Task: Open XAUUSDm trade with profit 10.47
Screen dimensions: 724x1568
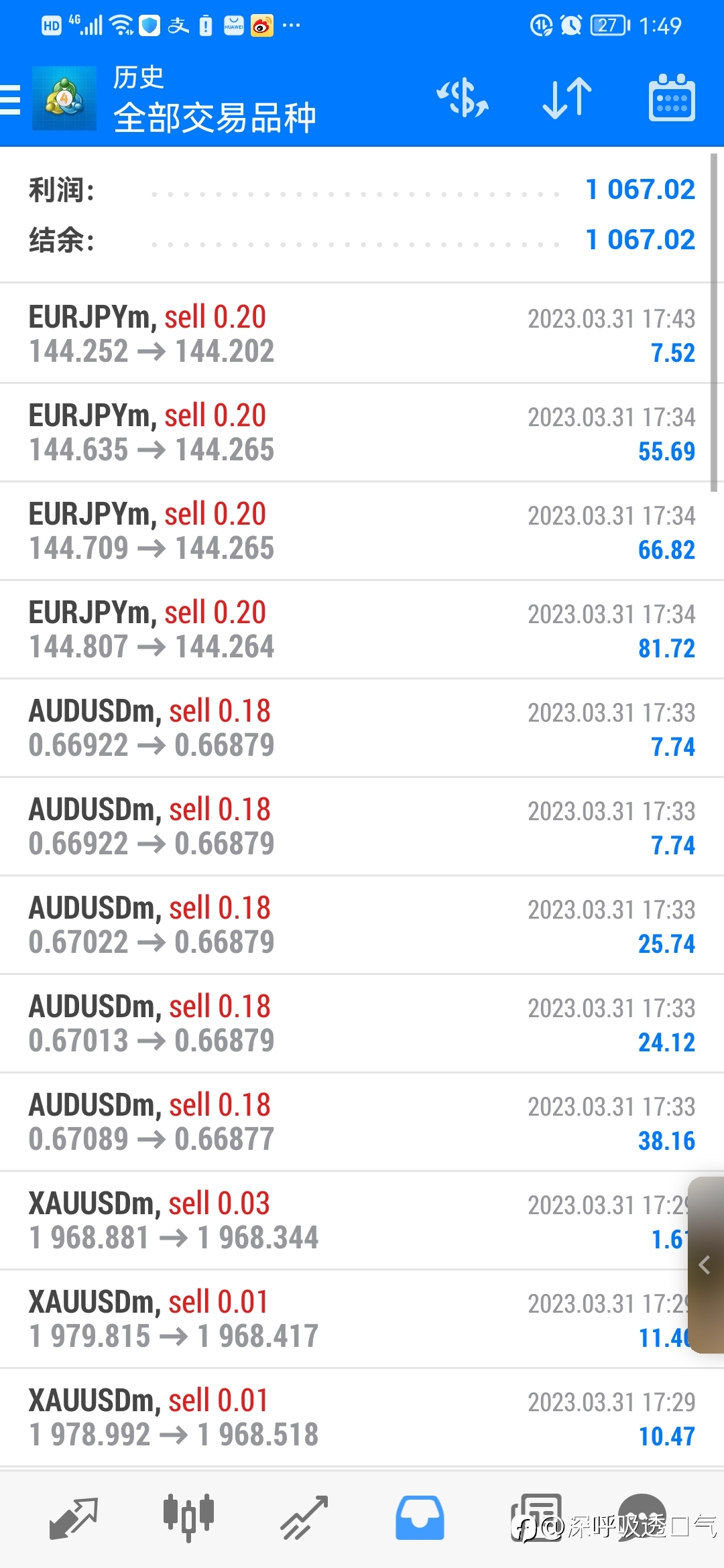Action: (362, 1417)
